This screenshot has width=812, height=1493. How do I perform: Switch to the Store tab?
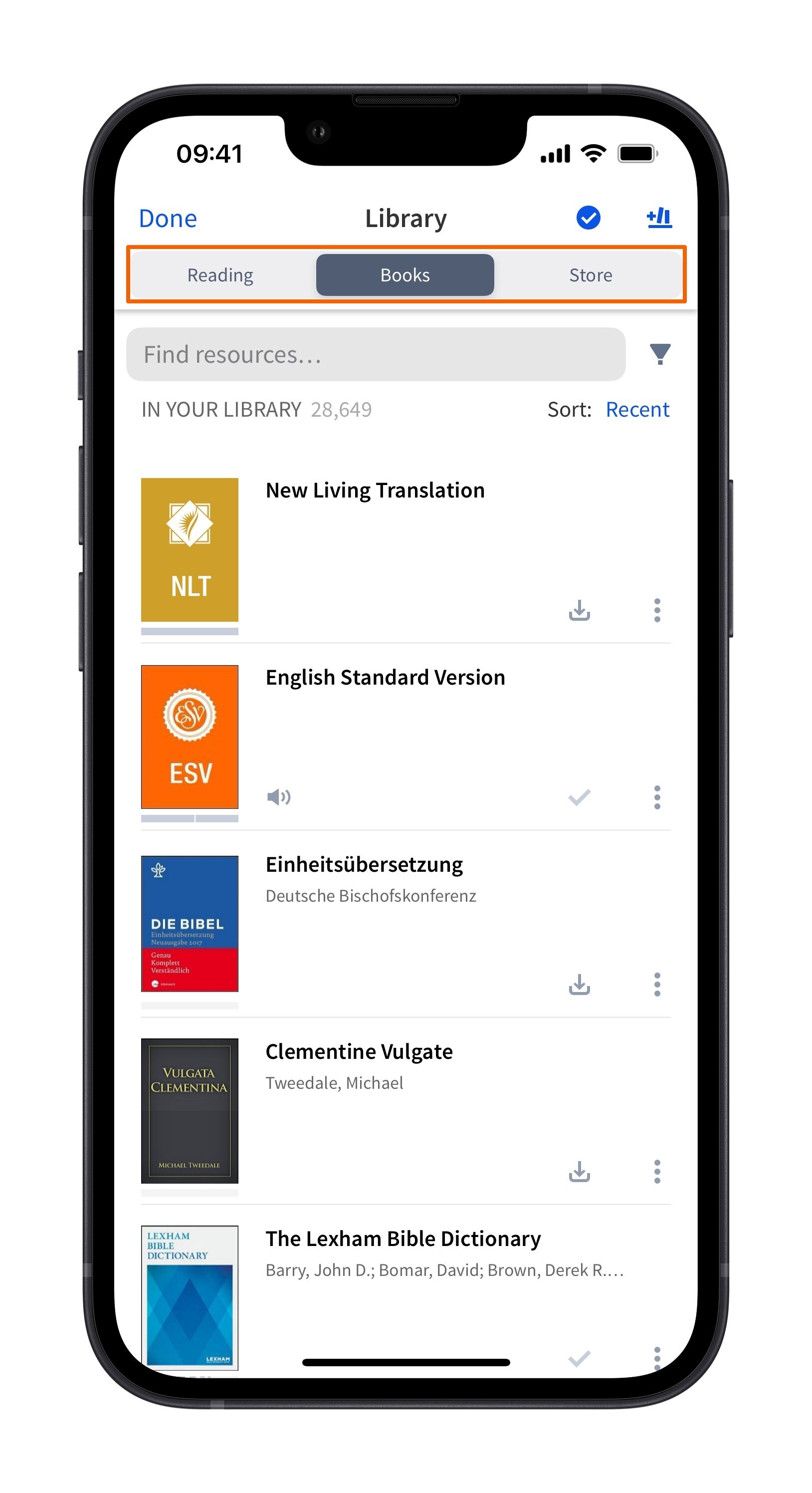pos(590,275)
